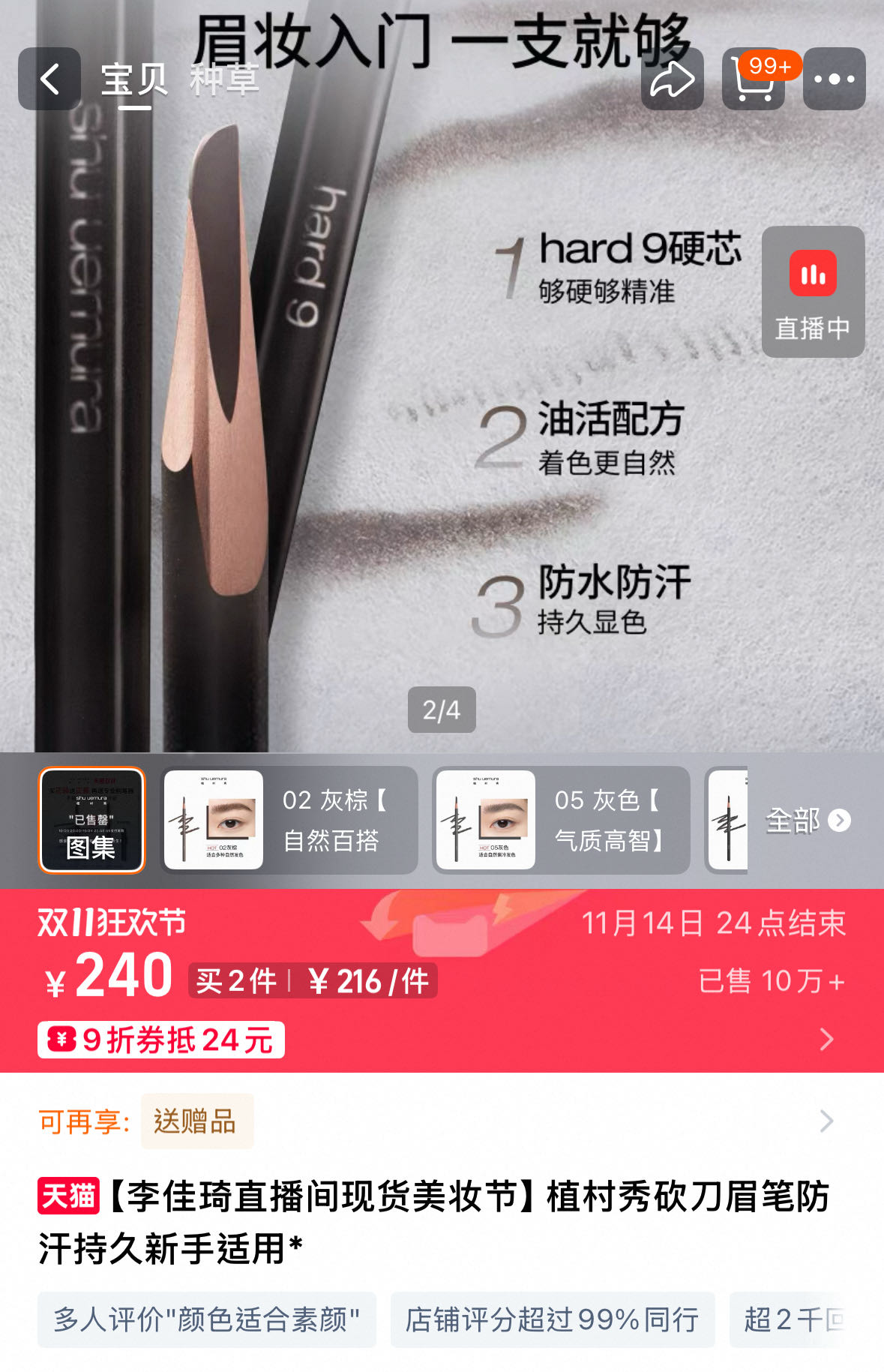Image resolution: width=884 pixels, height=1372 pixels.
Task: Switch to the 宝贝 tab
Action: point(133,80)
